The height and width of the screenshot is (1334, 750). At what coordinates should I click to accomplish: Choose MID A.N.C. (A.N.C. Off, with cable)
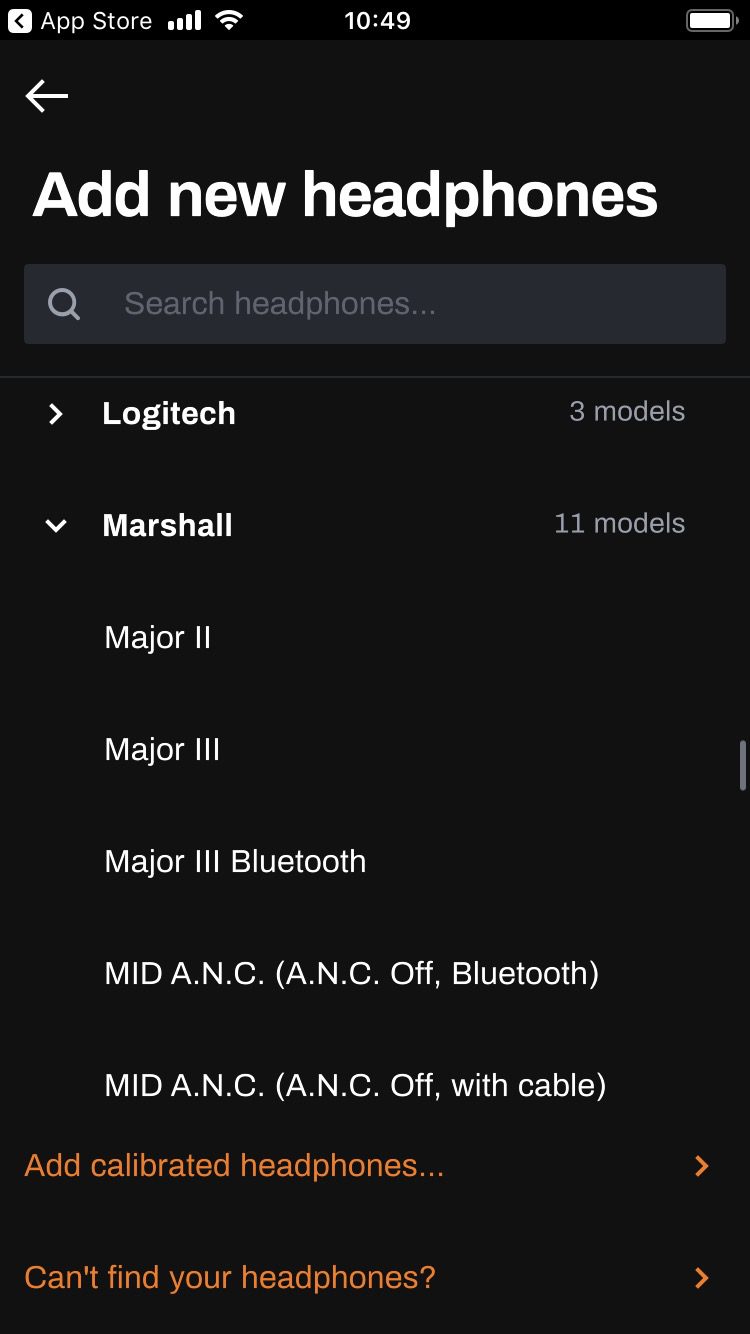pos(355,1085)
